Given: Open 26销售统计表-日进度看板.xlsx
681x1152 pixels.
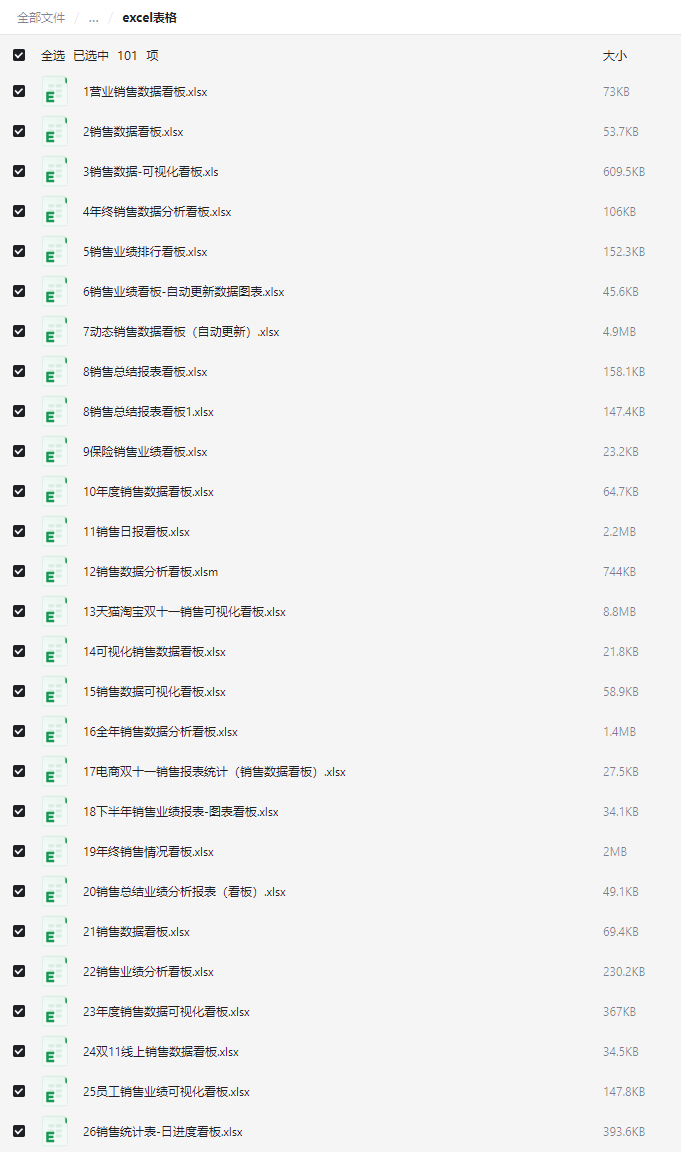Looking at the screenshot, I should [x=162, y=1132].
